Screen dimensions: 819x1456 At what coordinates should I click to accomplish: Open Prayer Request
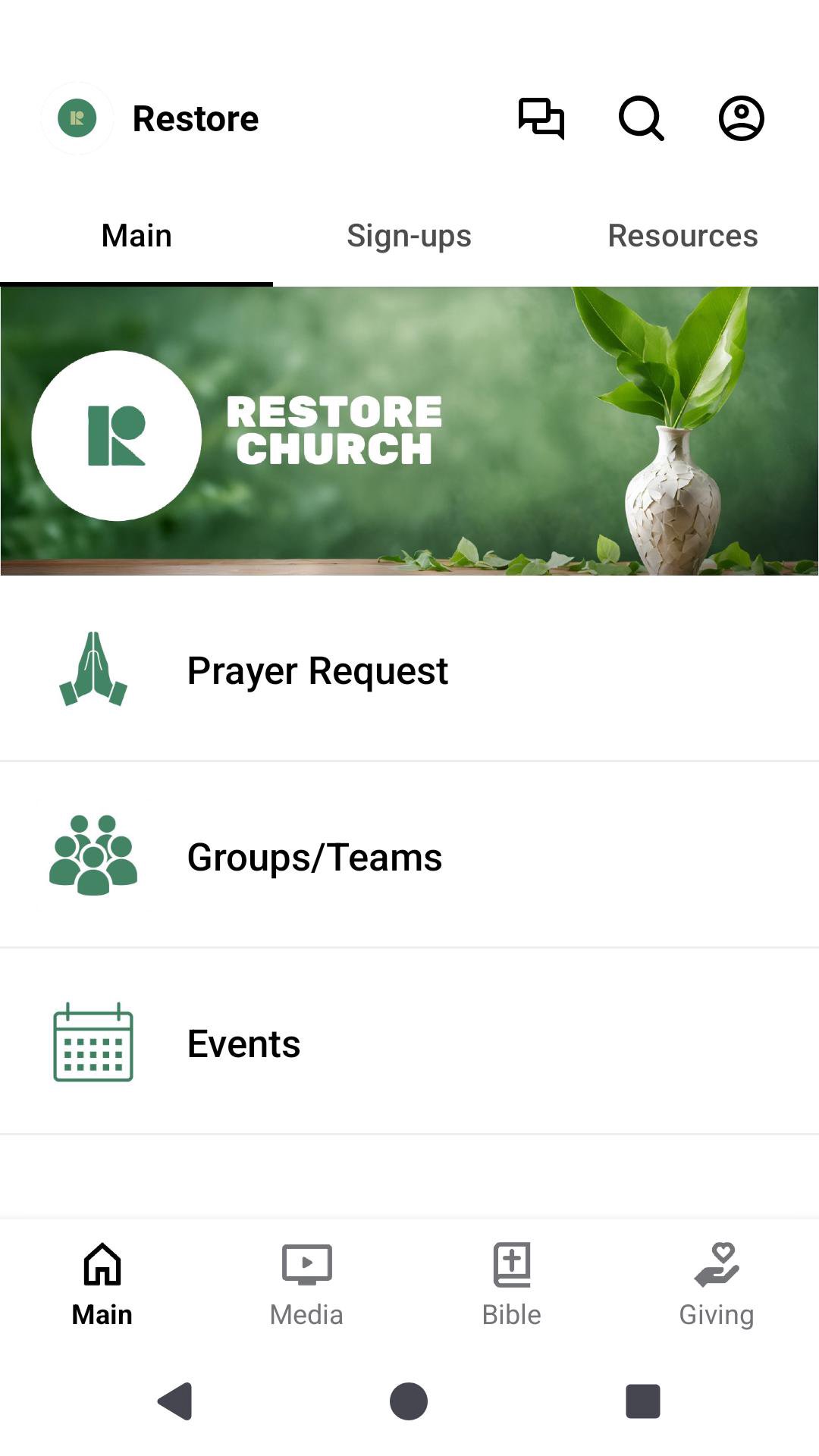tap(409, 670)
